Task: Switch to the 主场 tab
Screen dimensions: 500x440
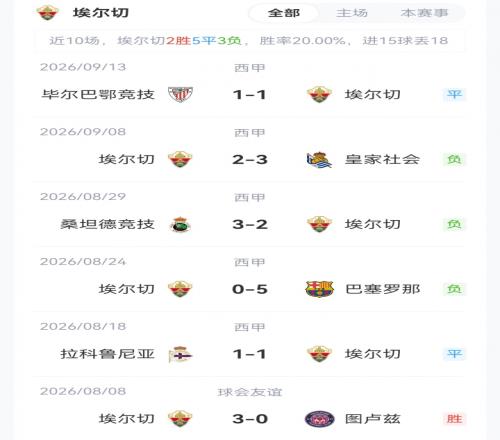Action: coord(352,13)
